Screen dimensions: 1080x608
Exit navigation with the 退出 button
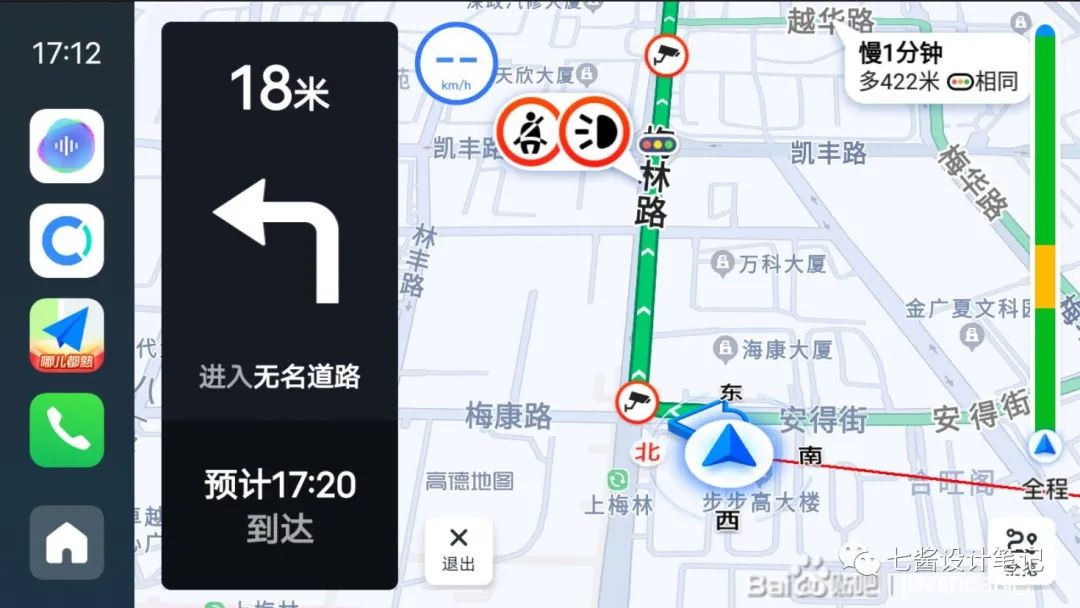tap(458, 549)
